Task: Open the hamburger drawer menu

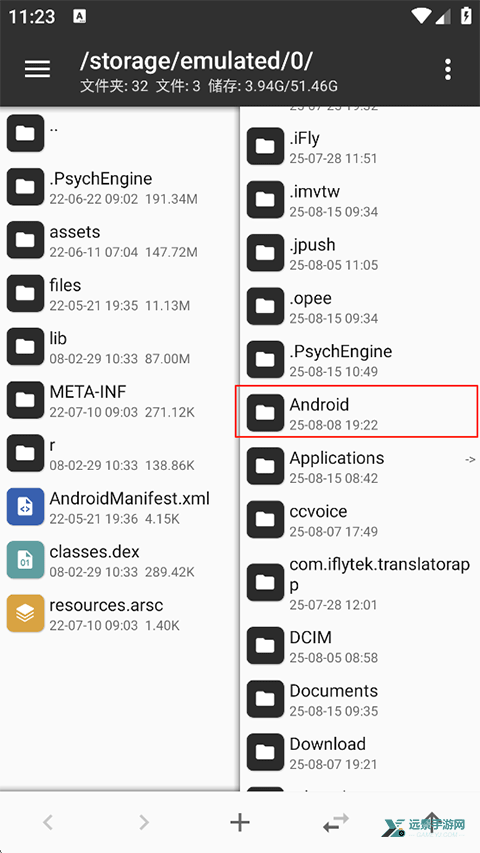Action: coord(37,69)
